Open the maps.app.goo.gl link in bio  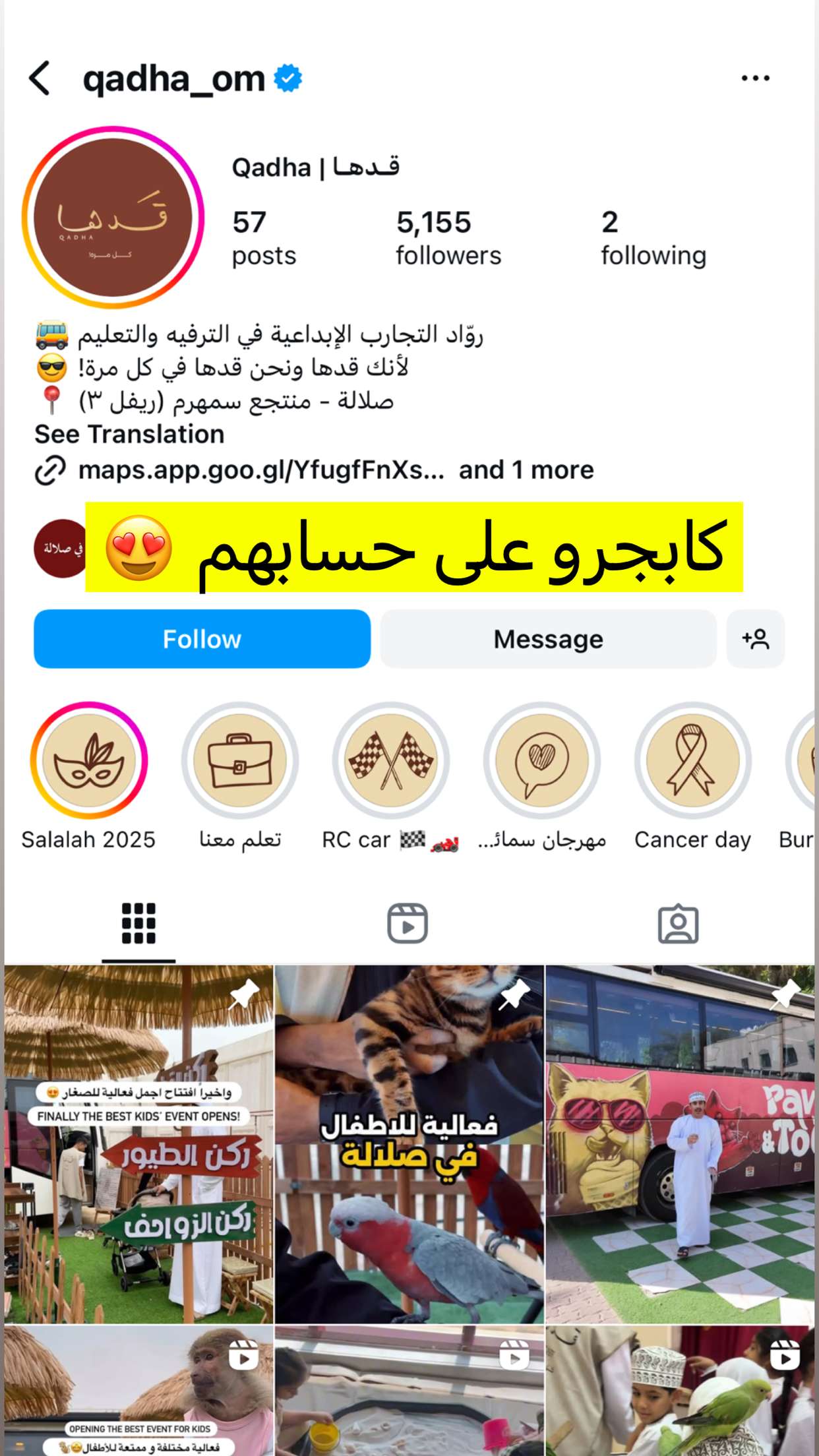click(261, 470)
